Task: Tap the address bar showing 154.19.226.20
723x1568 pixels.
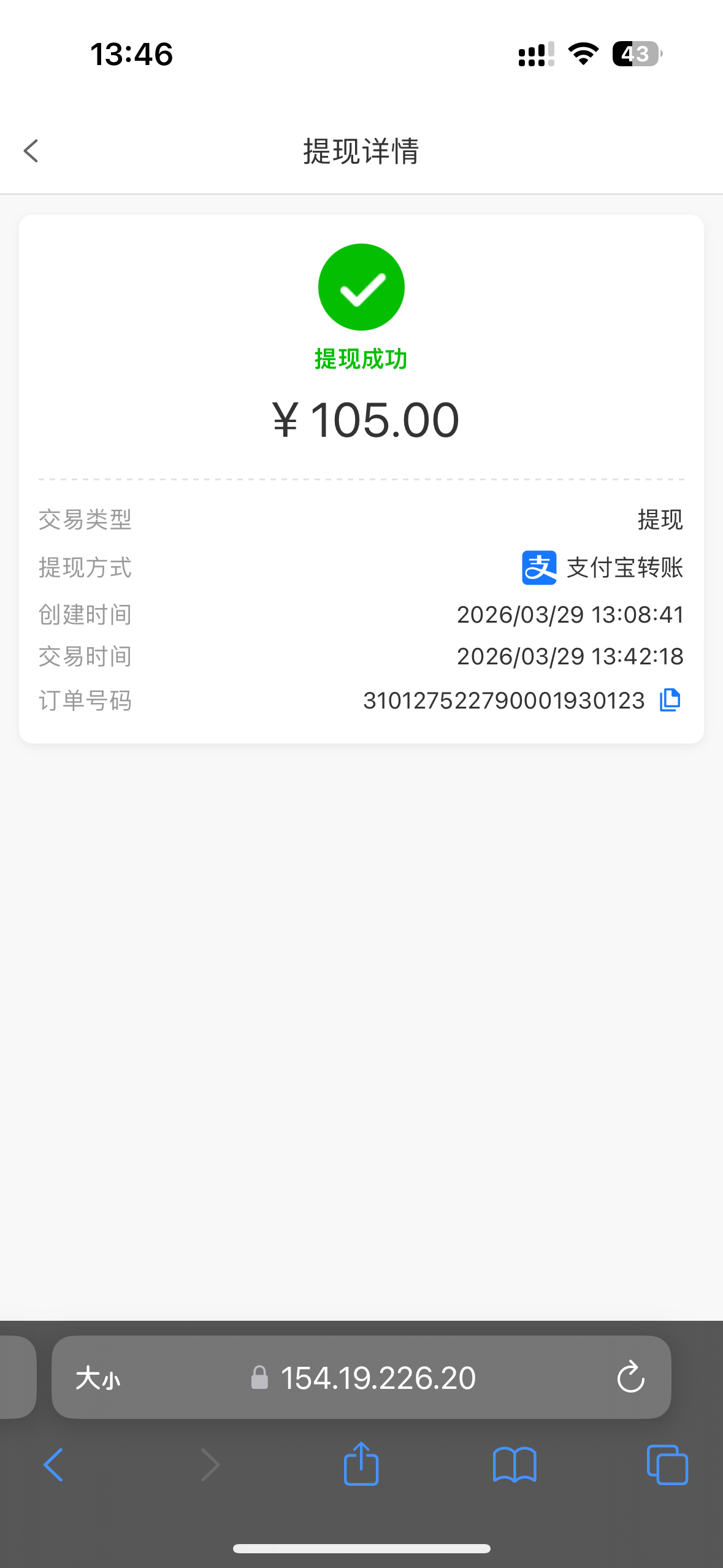Action: pos(378,1377)
